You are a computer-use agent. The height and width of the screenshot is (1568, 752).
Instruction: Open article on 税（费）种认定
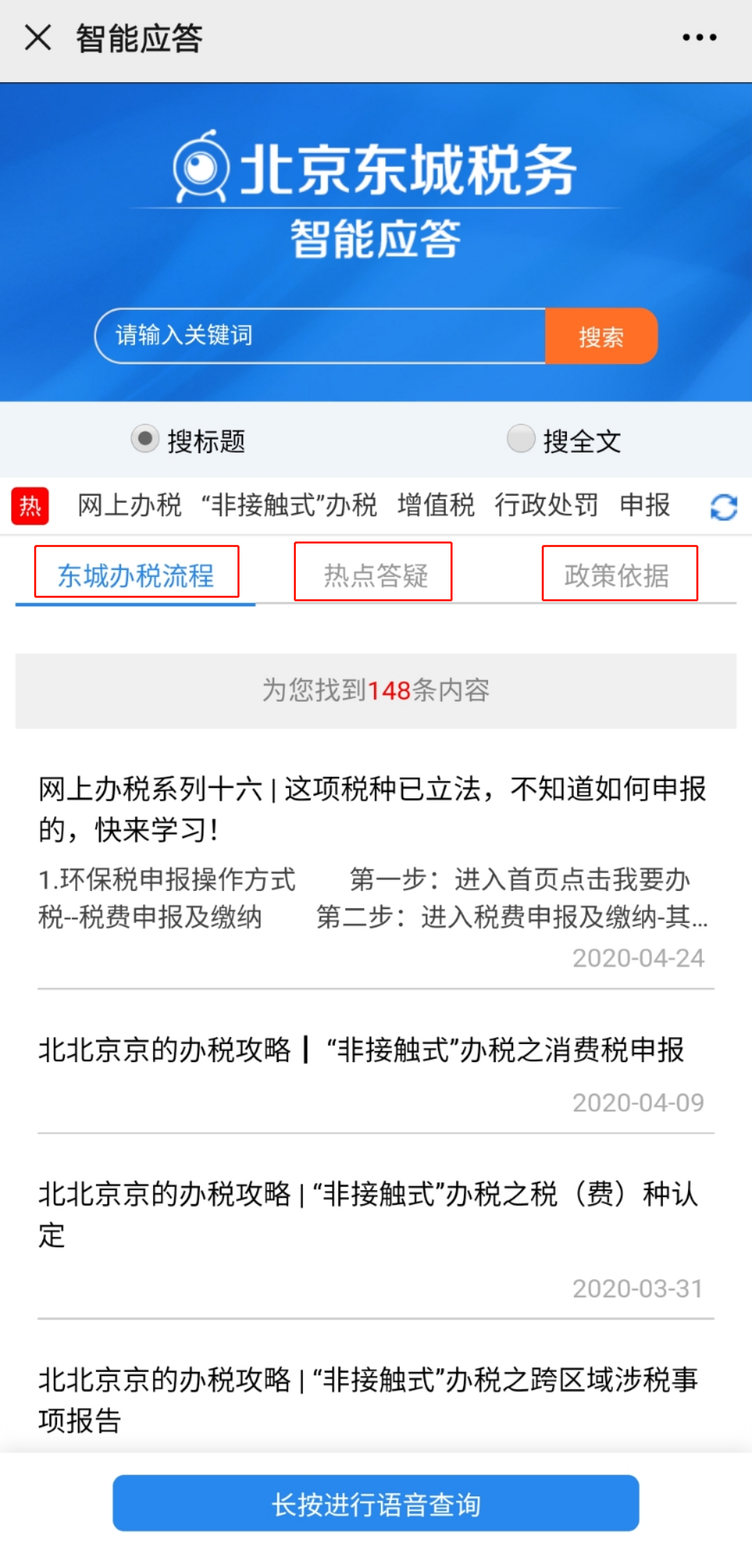click(x=369, y=1214)
